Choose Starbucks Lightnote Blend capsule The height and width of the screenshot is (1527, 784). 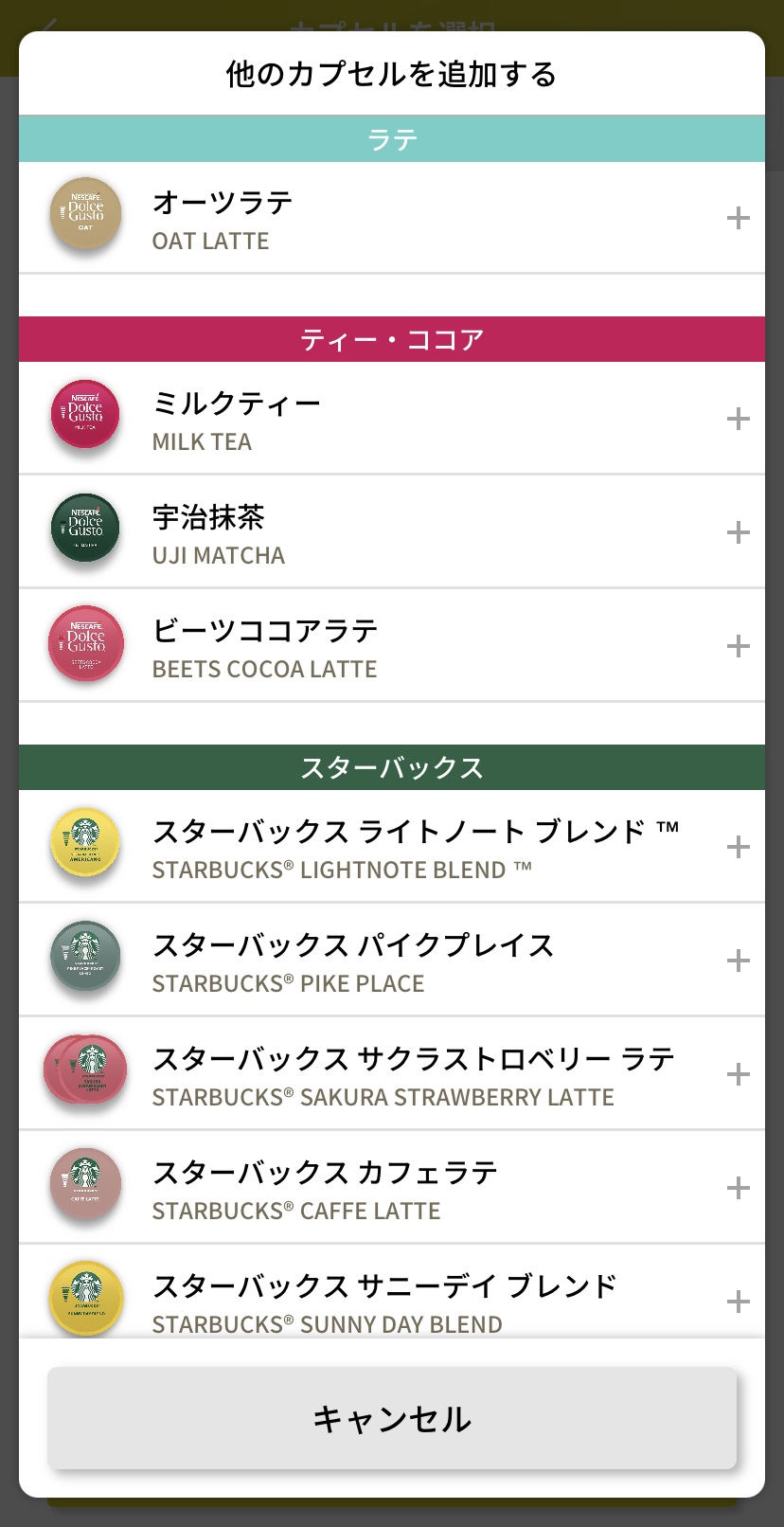(x=392, y=847)
